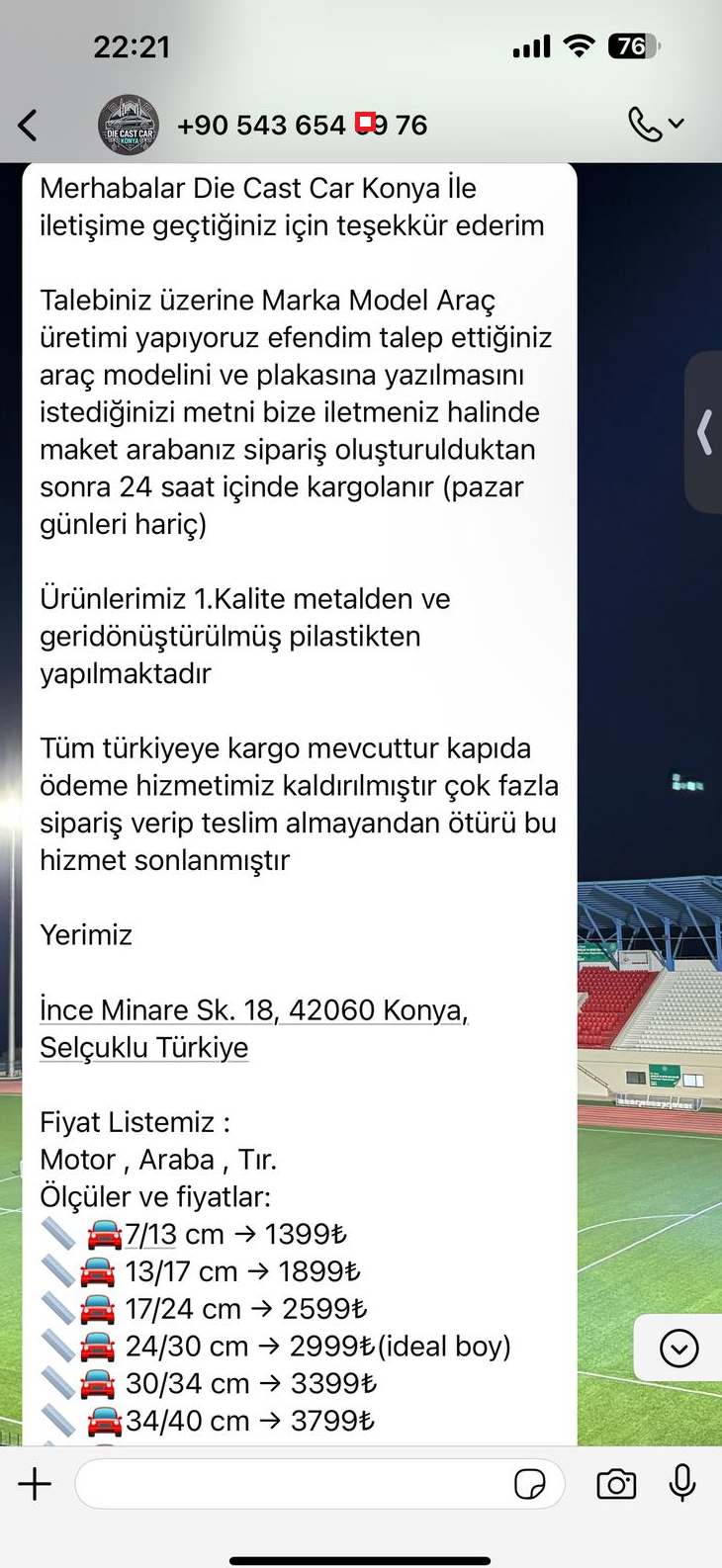Go back to the chat list

tap(28, 126)
